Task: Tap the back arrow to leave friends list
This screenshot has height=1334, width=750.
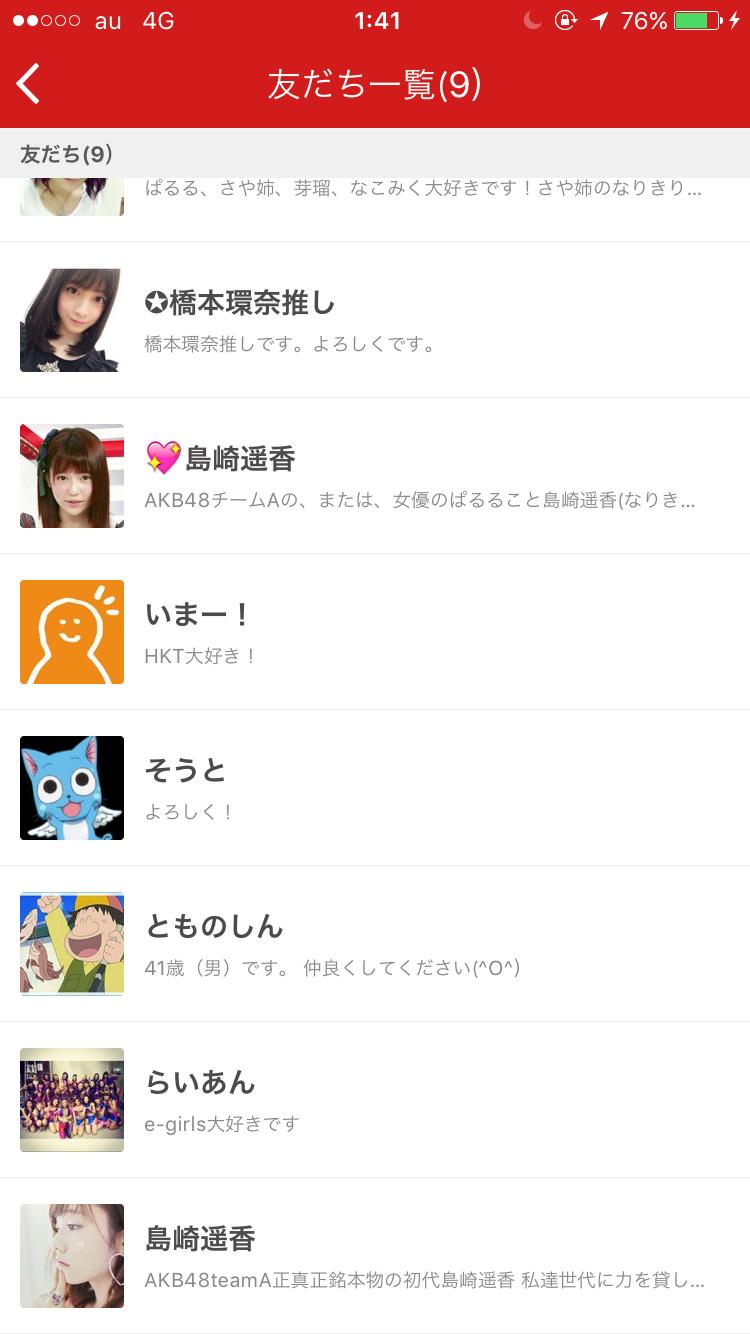Action: tap(27, 83)
